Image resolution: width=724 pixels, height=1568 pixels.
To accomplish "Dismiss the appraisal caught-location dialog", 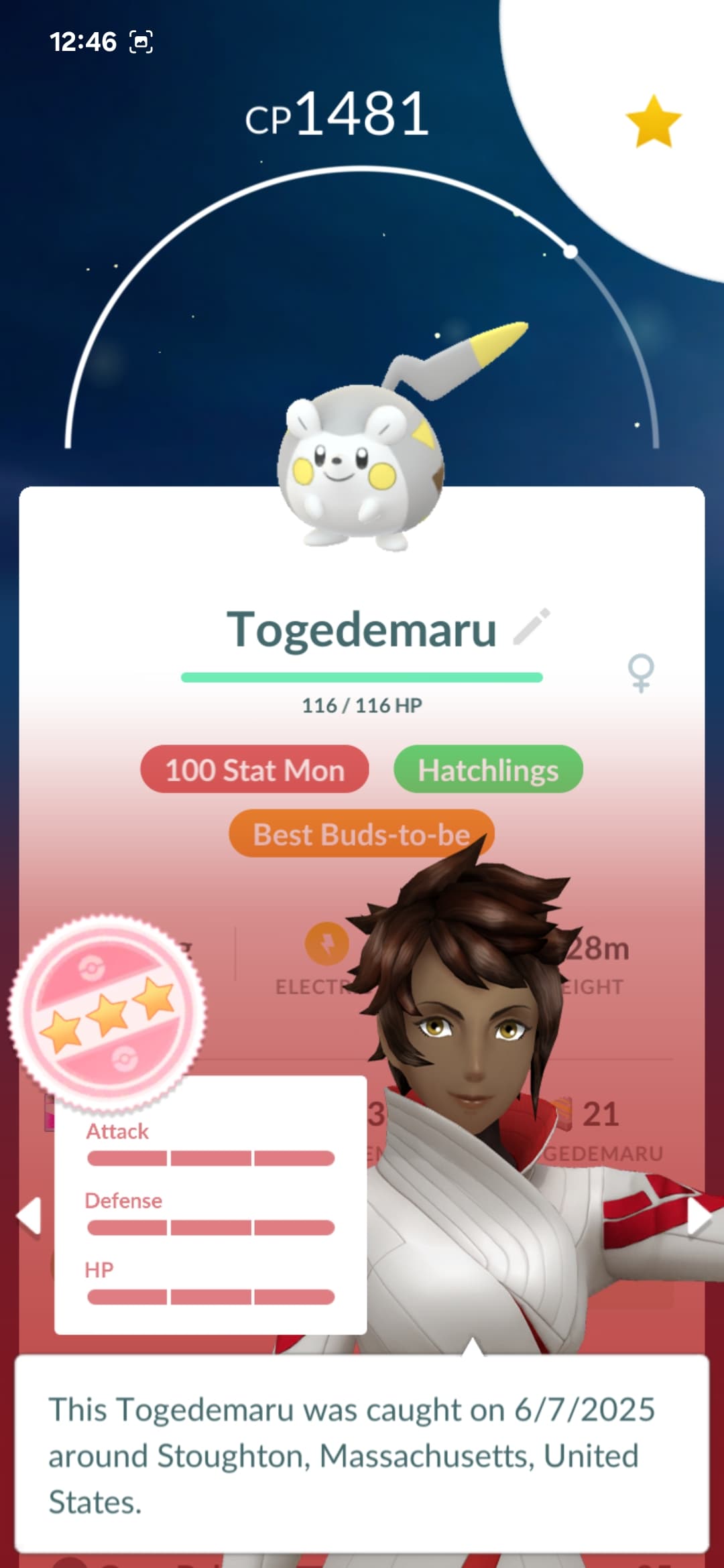I will click(362, 1454).
